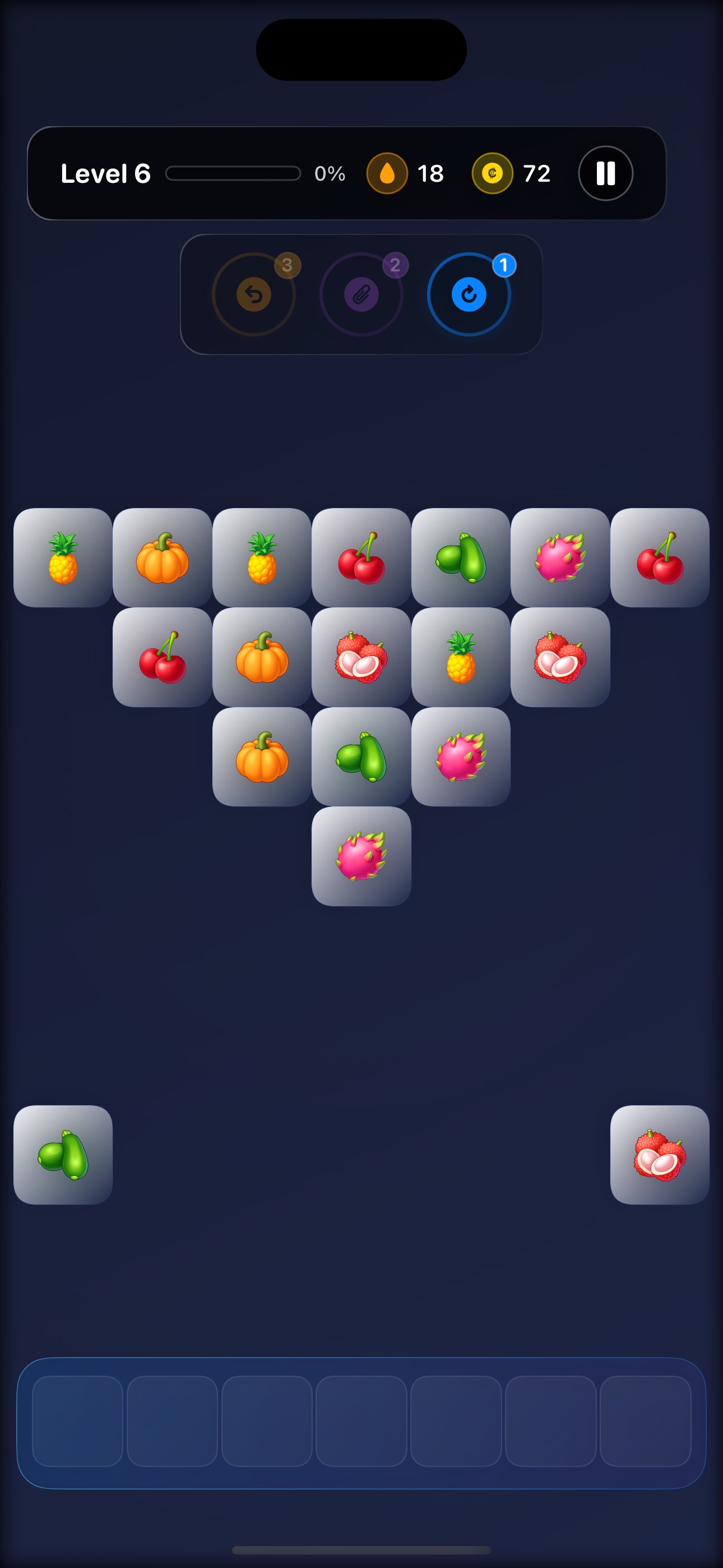Screen dimensions: 723x1568
Task: Tap the dragon fruit next to the top cherries
Action: (x=560, y=558)
